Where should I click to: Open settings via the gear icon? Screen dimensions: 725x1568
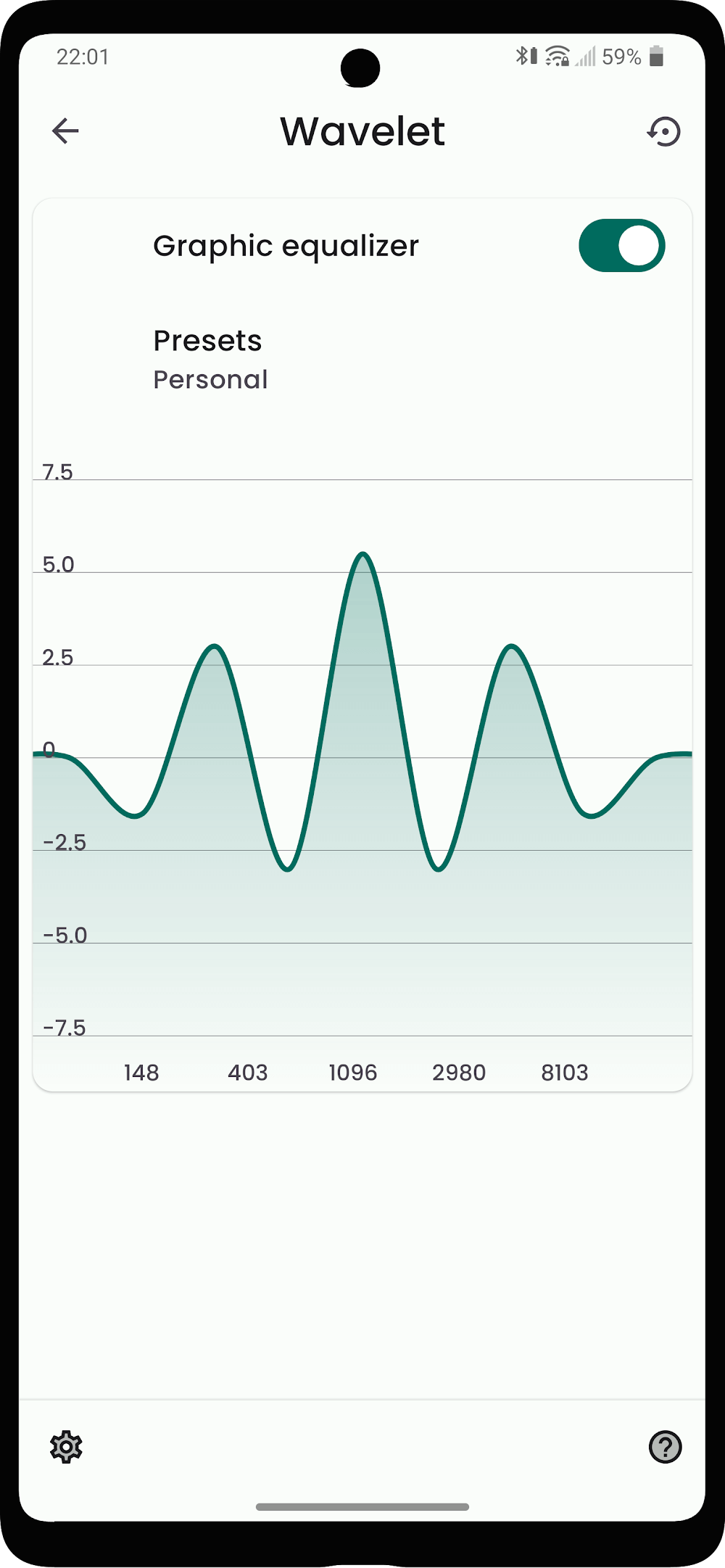click(66, 1447)
